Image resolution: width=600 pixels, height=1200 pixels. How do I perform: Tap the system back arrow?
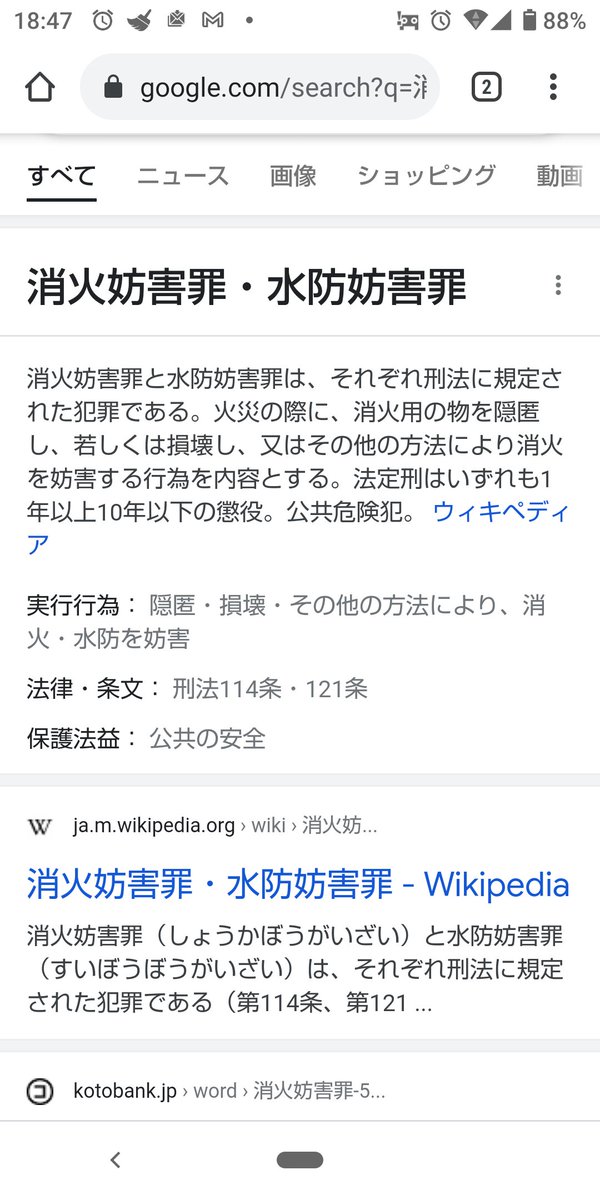point(115,1160)
